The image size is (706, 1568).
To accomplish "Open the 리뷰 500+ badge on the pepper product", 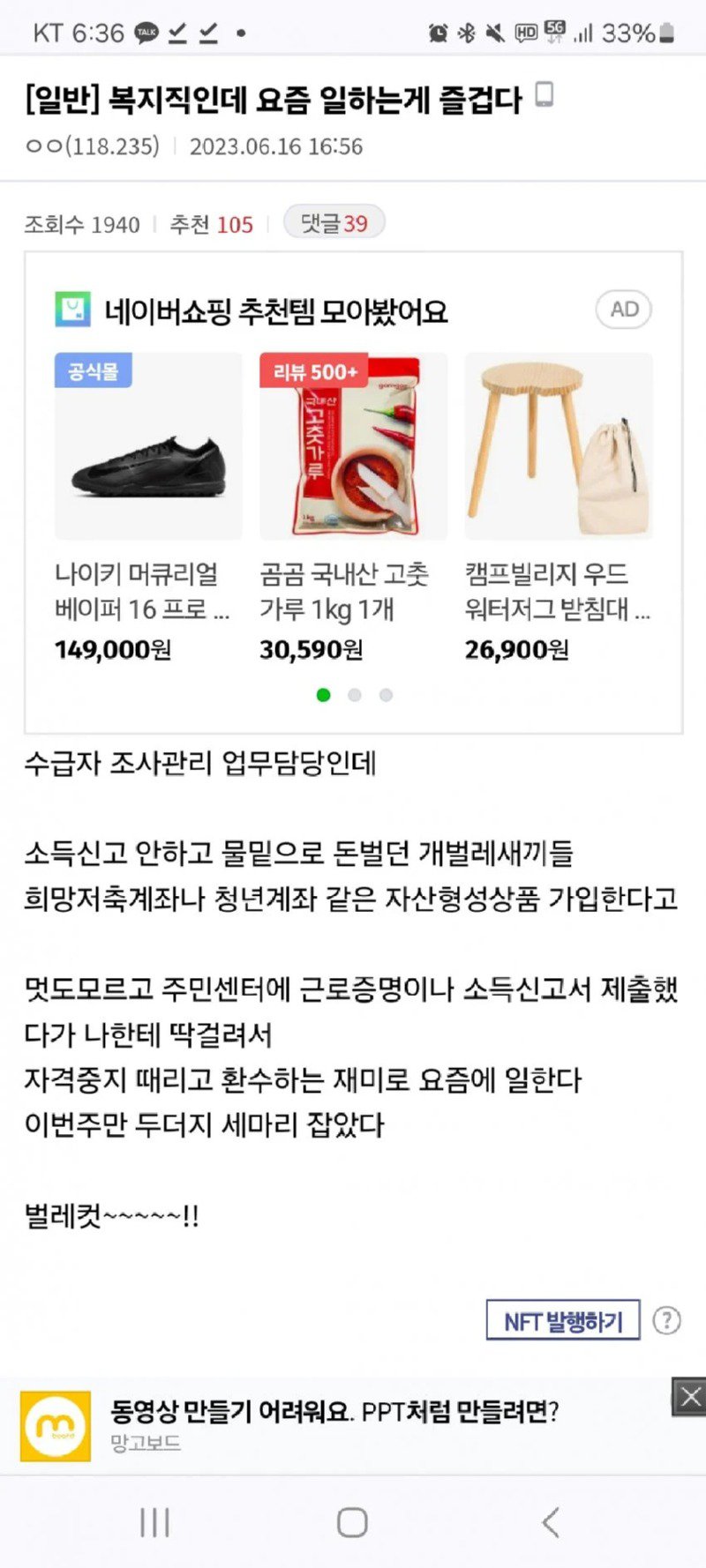I will click(315, 372).
